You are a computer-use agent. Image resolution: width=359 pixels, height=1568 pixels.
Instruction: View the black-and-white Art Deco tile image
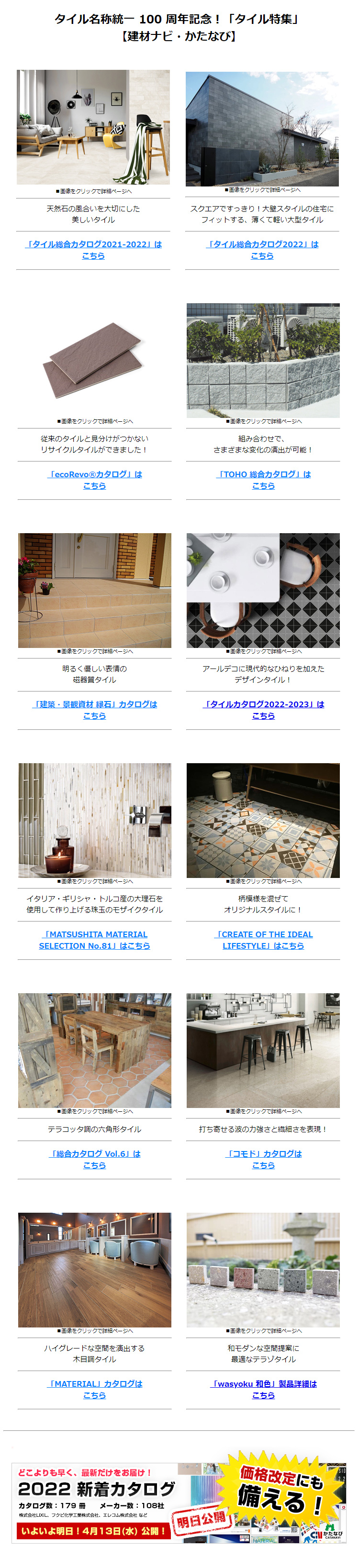(263, 591)
